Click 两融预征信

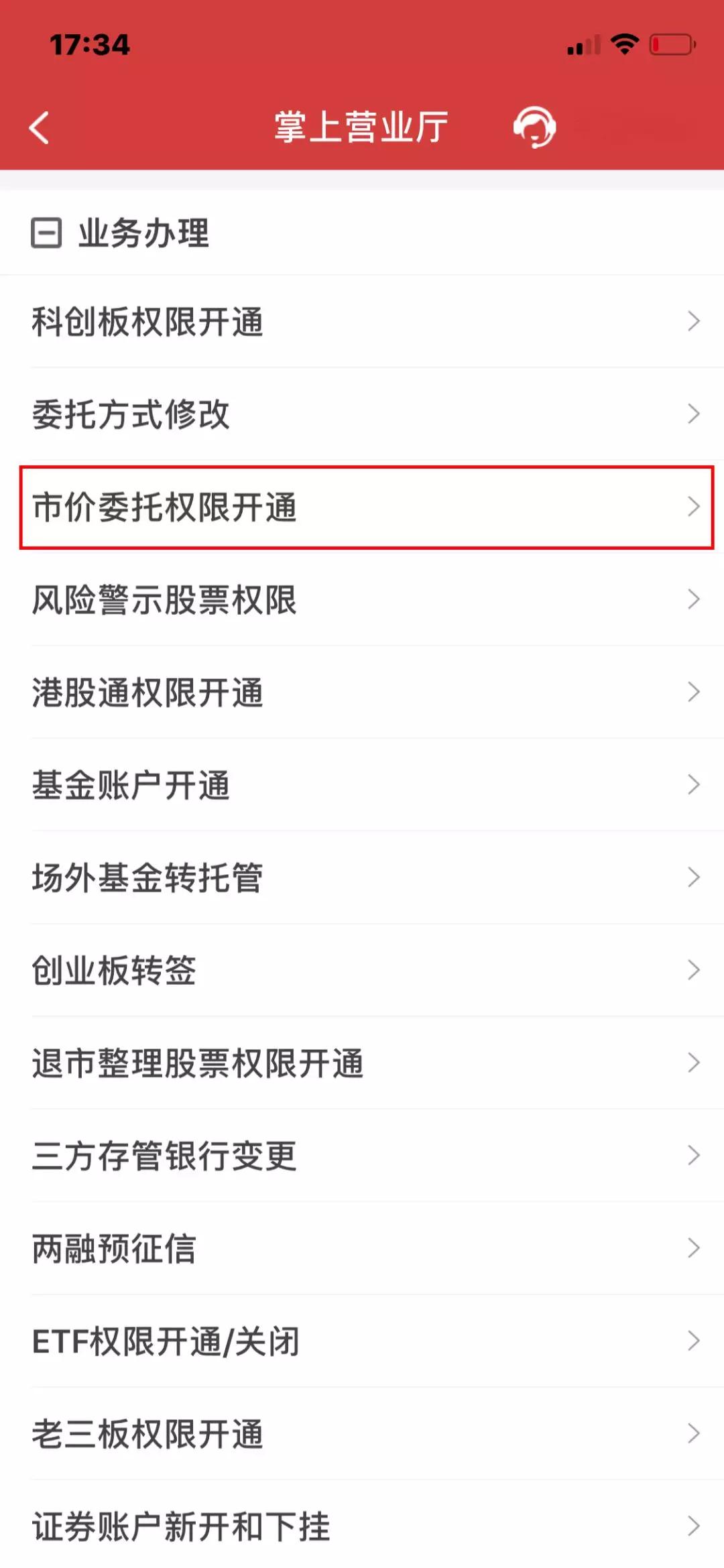[x=113, y=1248]
